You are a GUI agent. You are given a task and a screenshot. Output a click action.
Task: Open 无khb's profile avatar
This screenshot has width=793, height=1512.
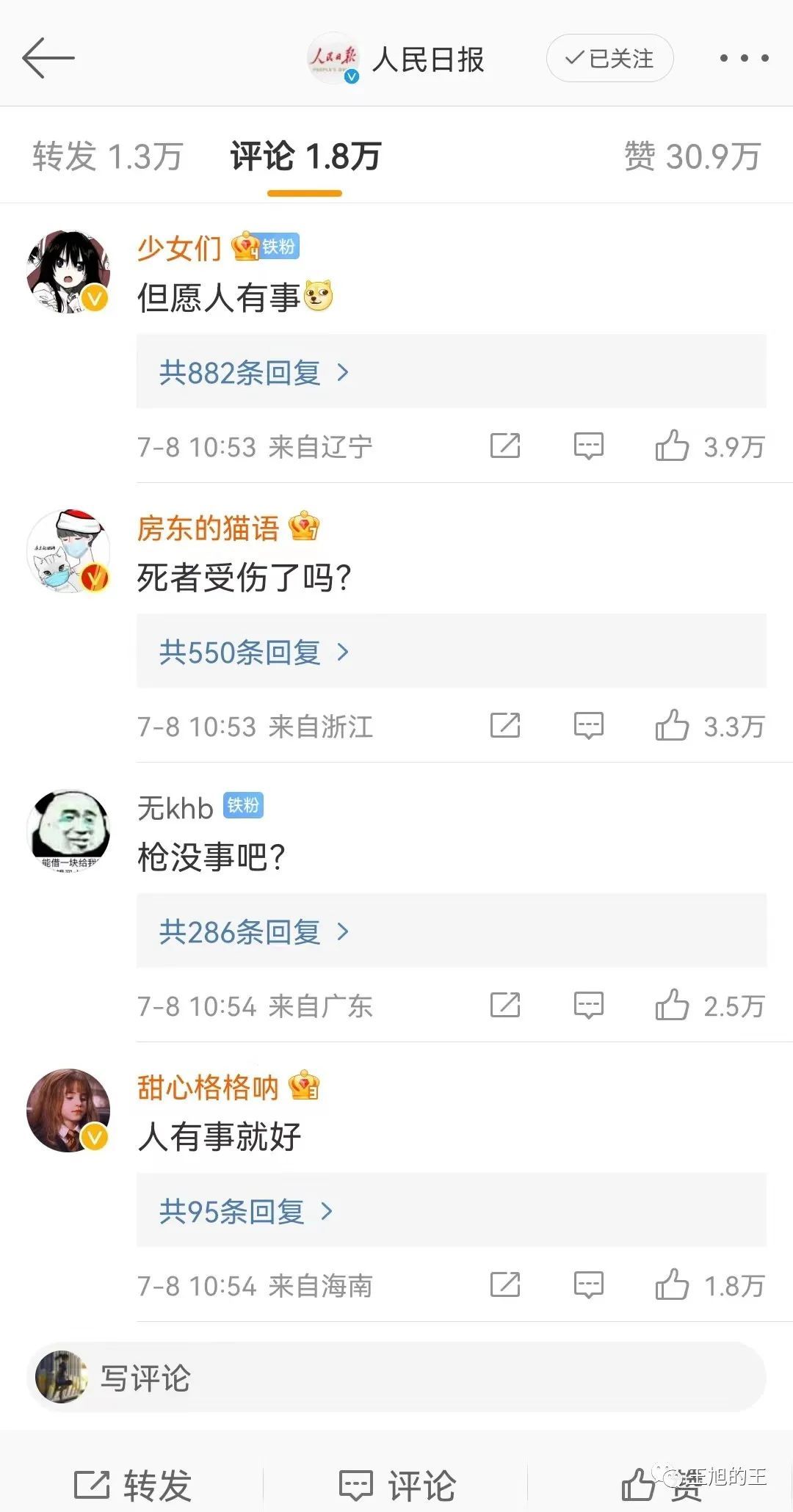tap(68, 831)
